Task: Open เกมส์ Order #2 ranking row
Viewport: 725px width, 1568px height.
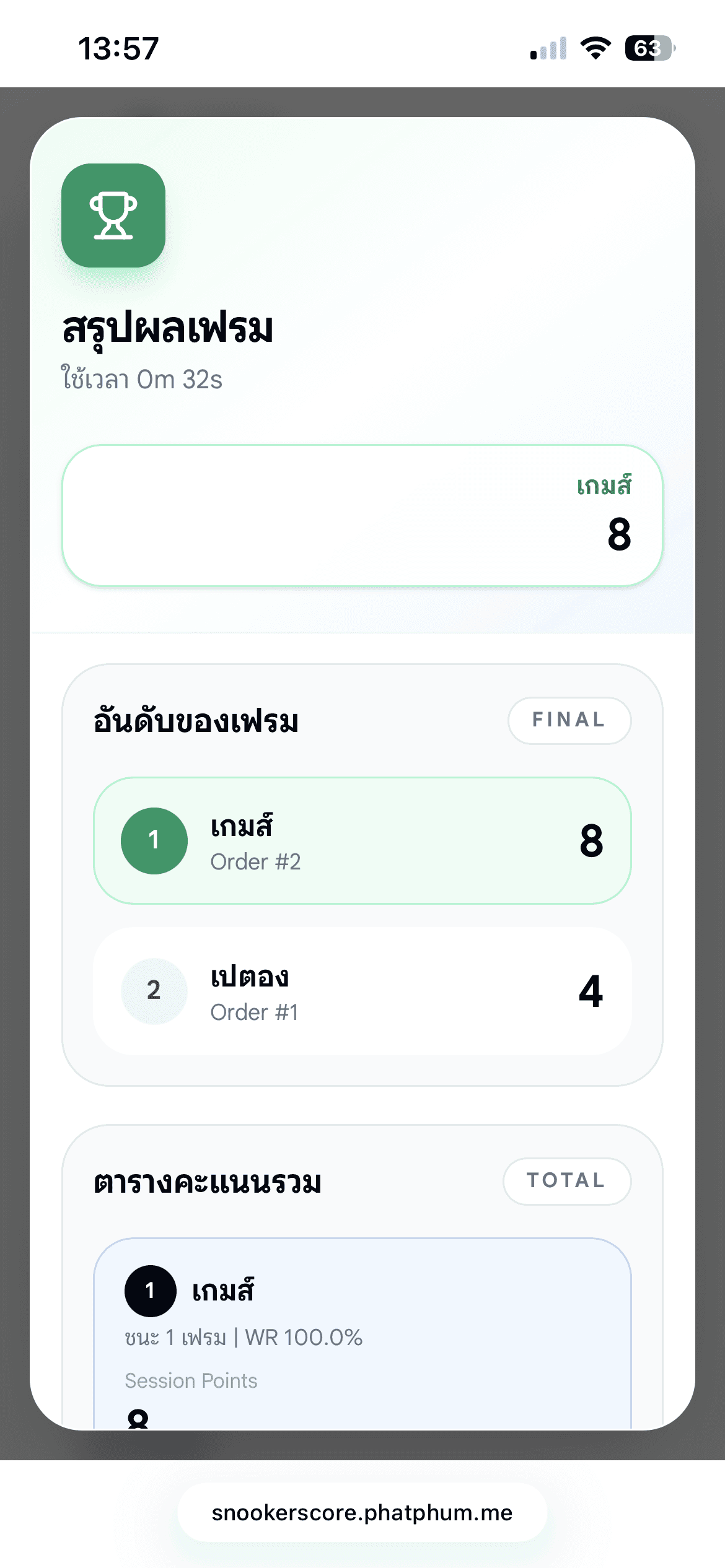Action: [362, 841]
